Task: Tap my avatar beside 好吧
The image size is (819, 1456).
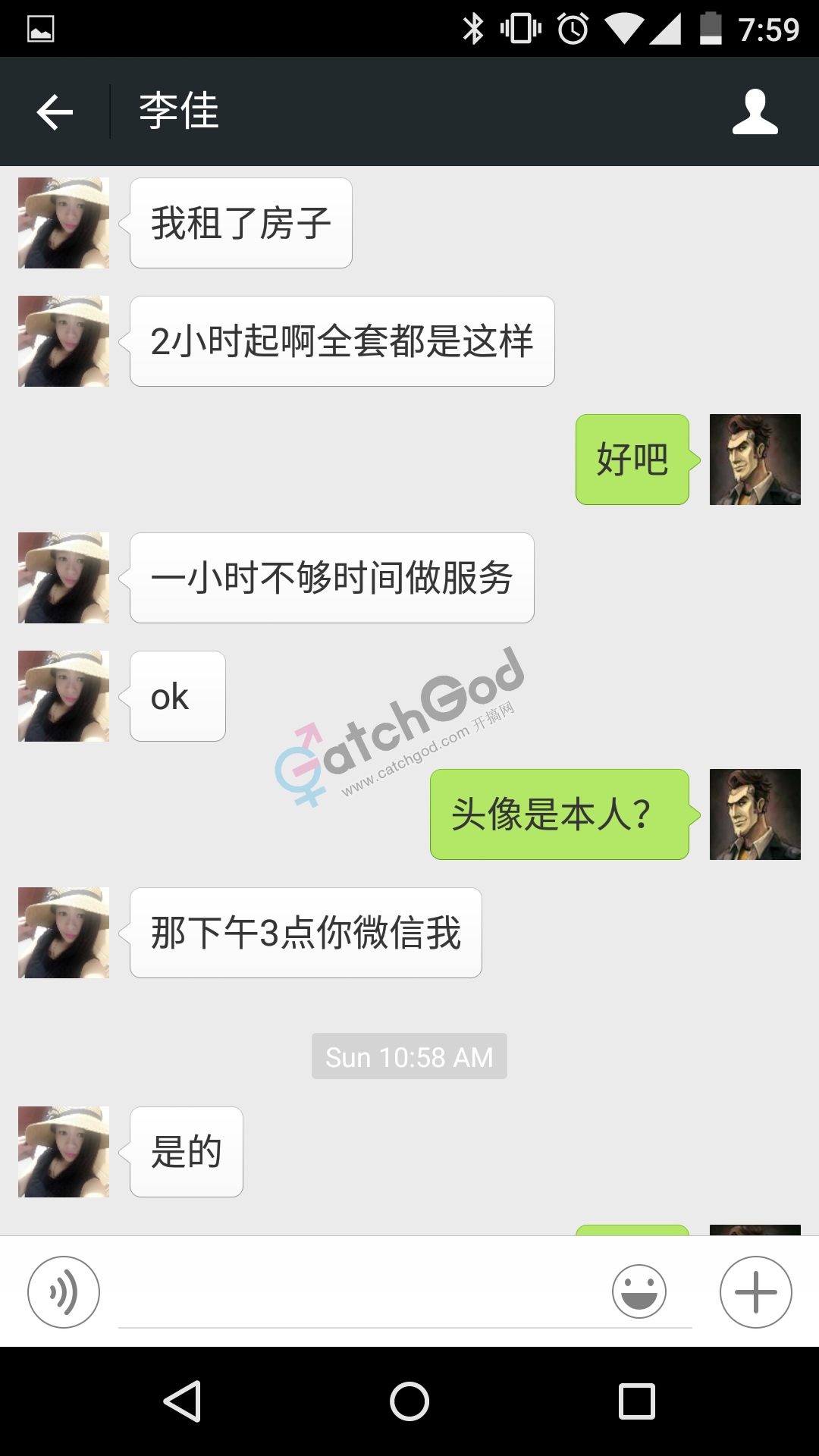Action: pyautogui.click(x=755, y=460)
